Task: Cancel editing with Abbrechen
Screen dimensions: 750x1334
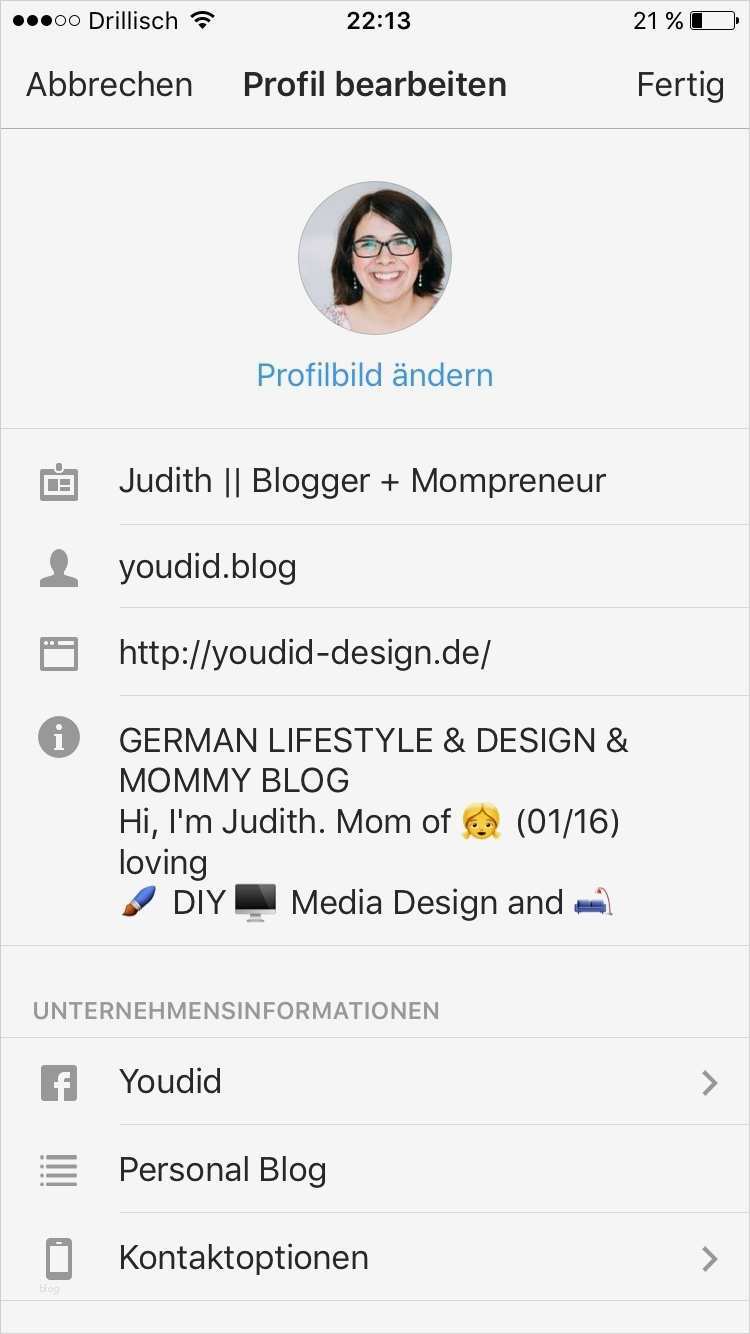Action: coord(109,85)
